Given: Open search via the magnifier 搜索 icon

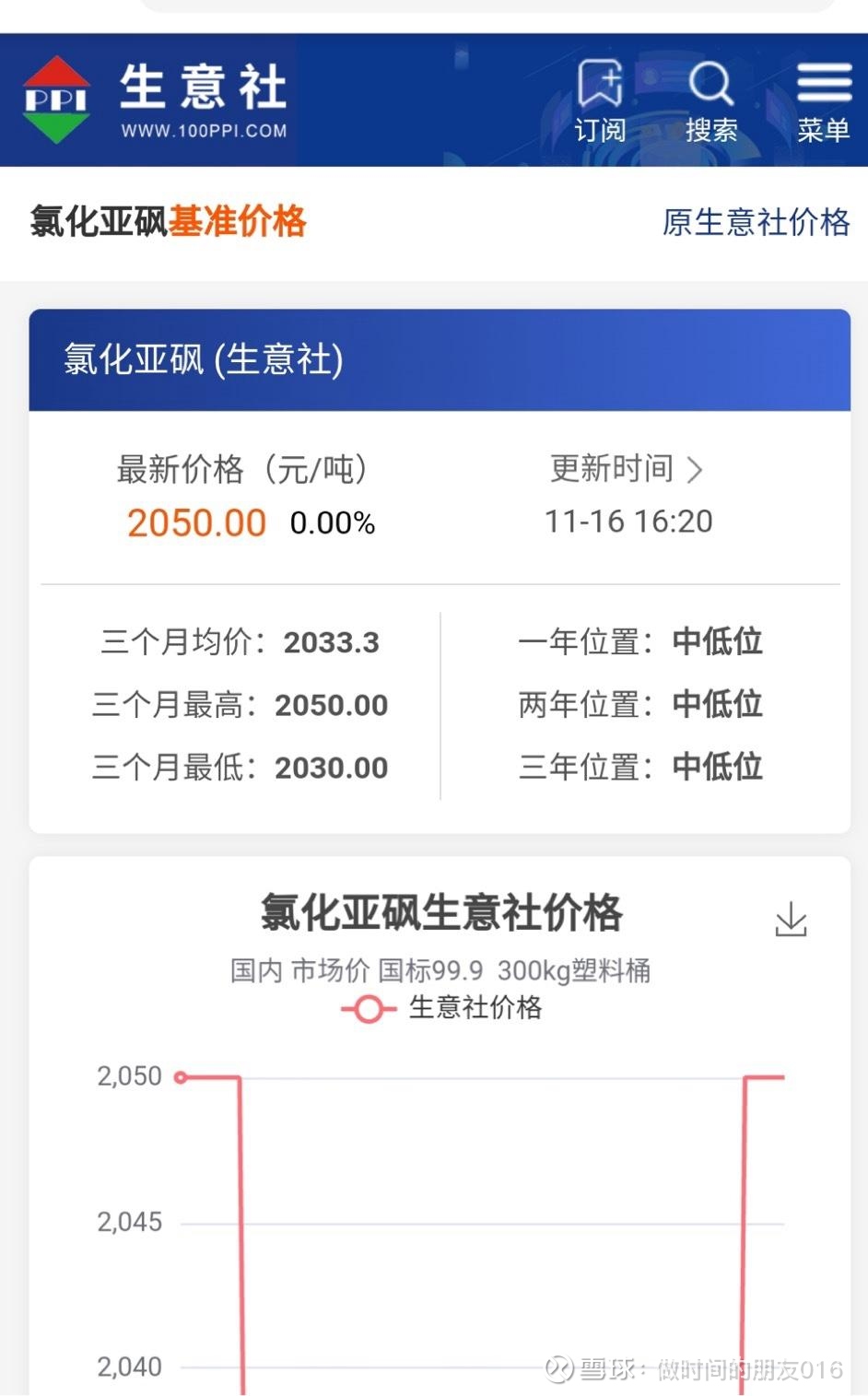Looking at the screenshot, I should tap(710, 86).
